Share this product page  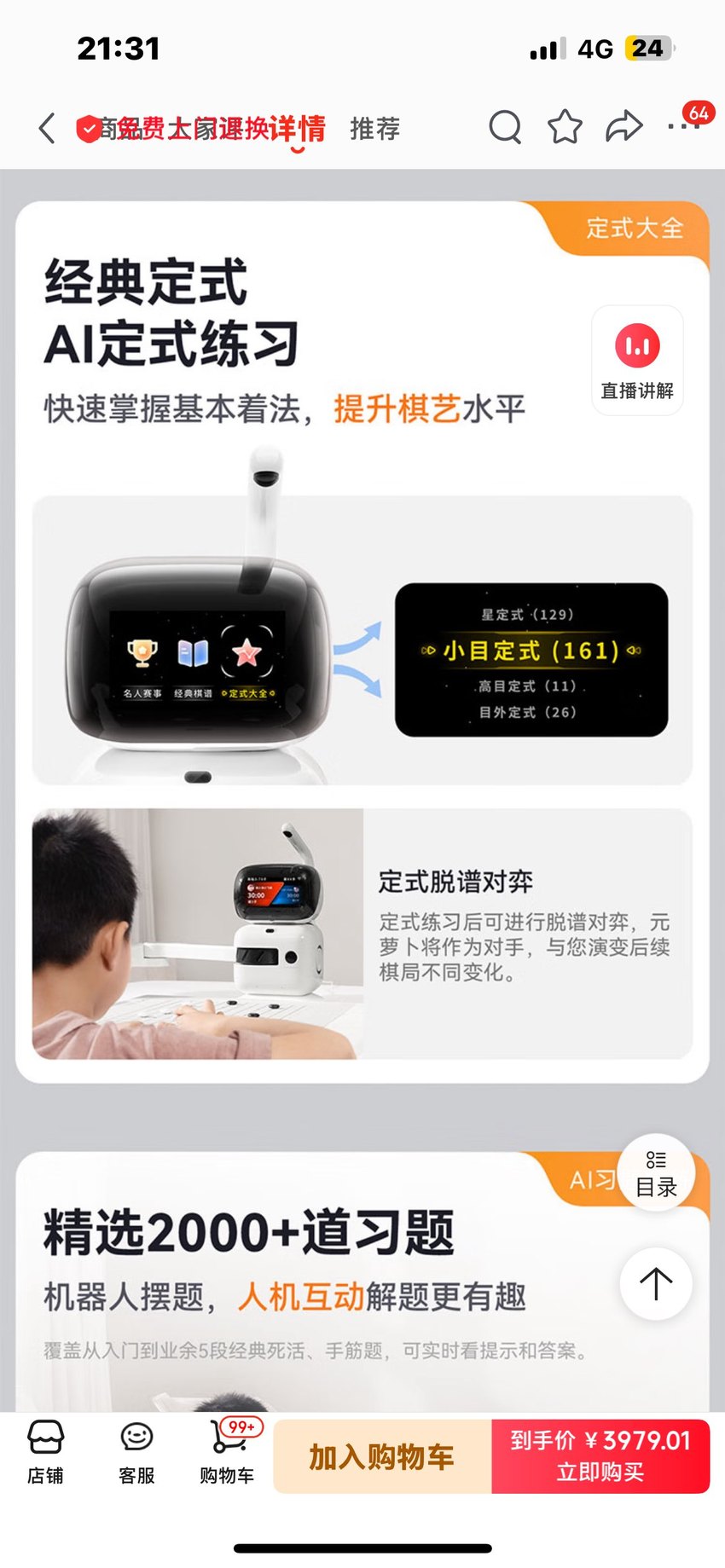(624, 128)
